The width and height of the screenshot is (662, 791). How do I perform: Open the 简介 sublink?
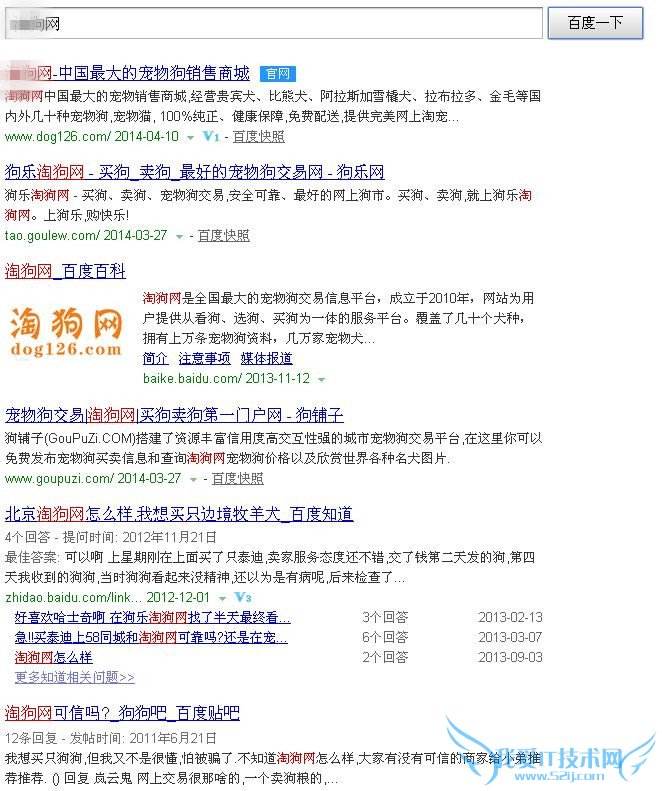(155, 358)
